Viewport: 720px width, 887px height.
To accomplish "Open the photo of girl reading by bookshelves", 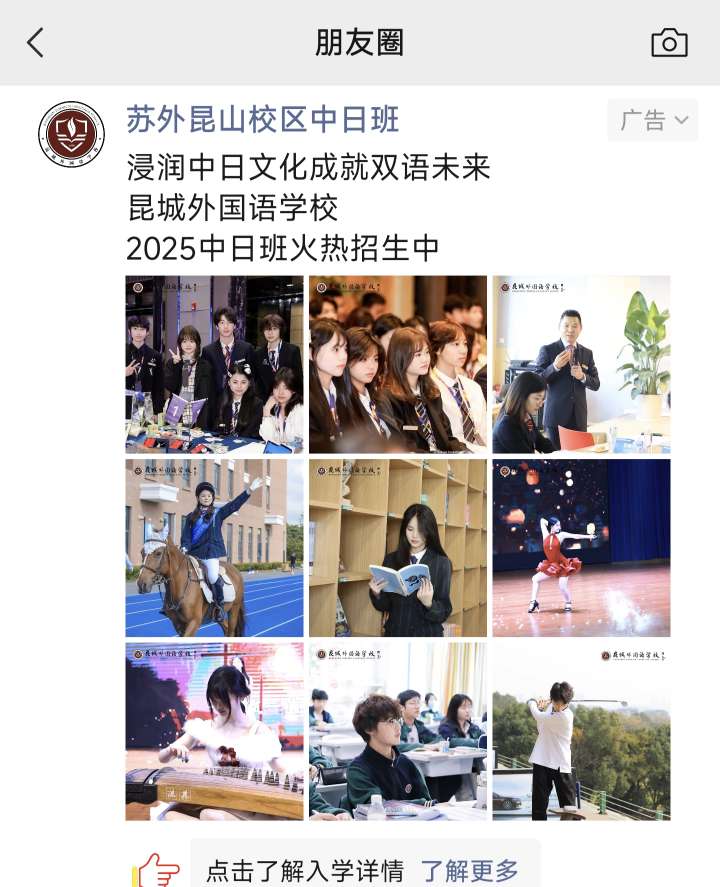I will coord(398,548).
